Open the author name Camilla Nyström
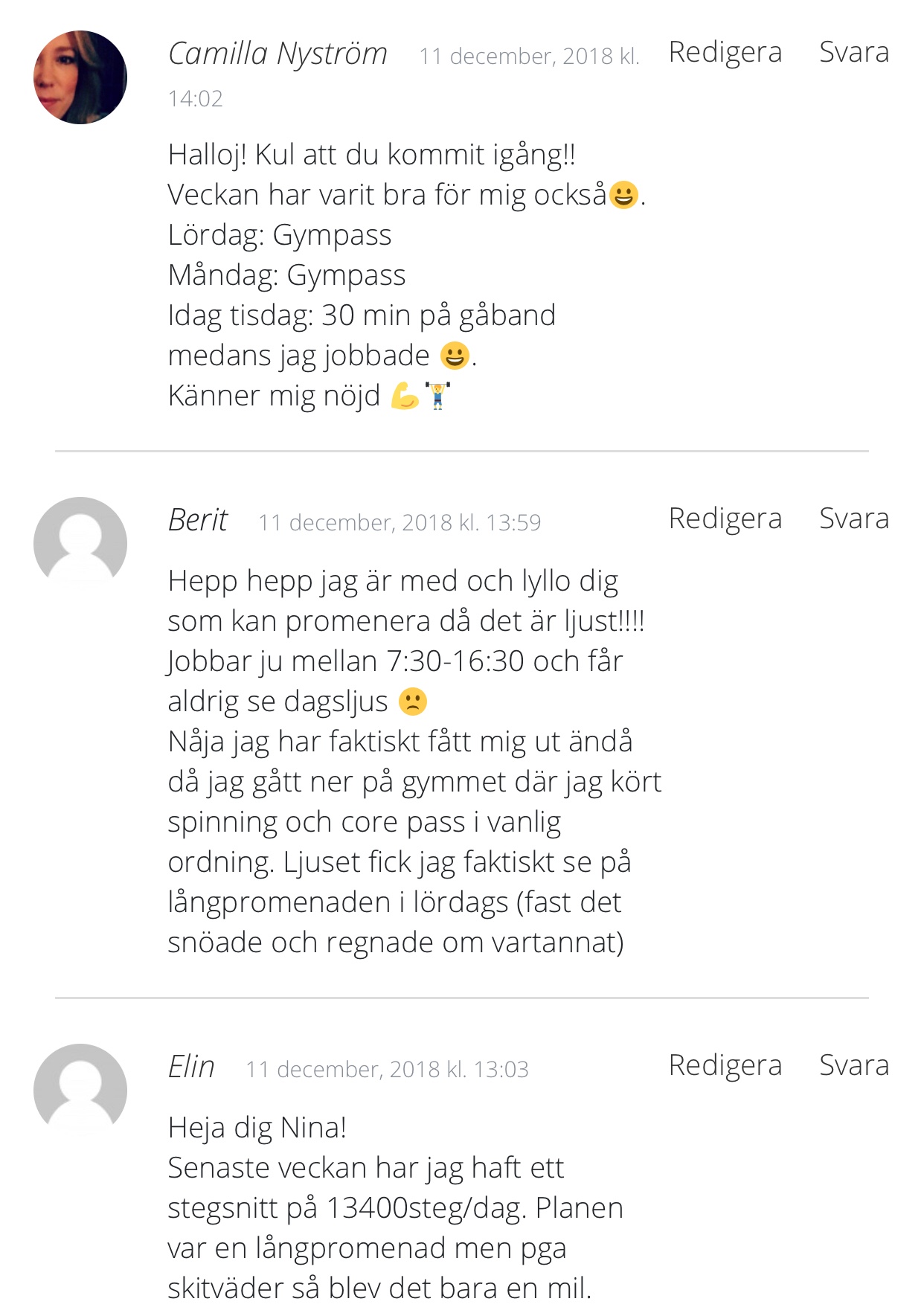Viewport: 924px width, 1316px height. click(x=277, y=54)
